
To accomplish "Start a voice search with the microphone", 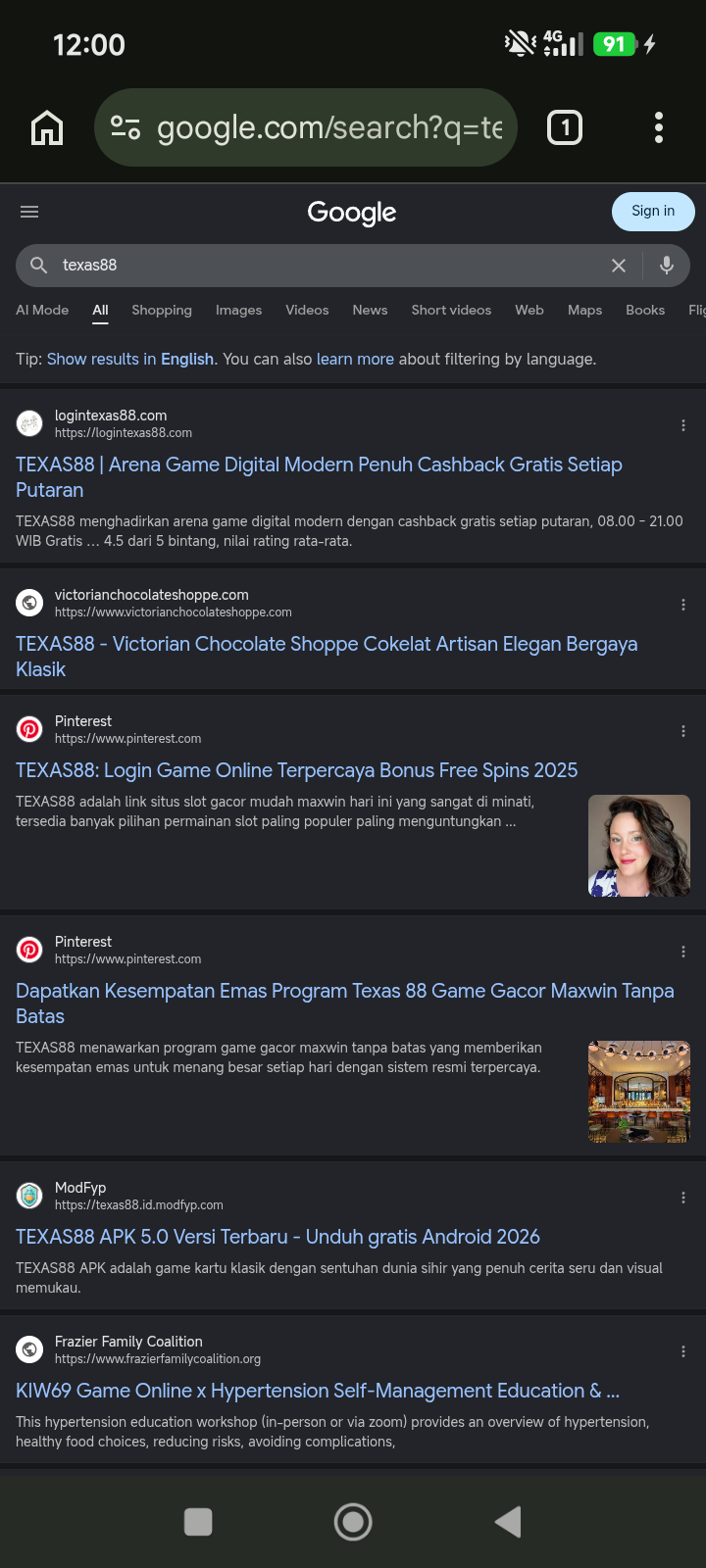I will pyautogui.click(x=667, y=265).
